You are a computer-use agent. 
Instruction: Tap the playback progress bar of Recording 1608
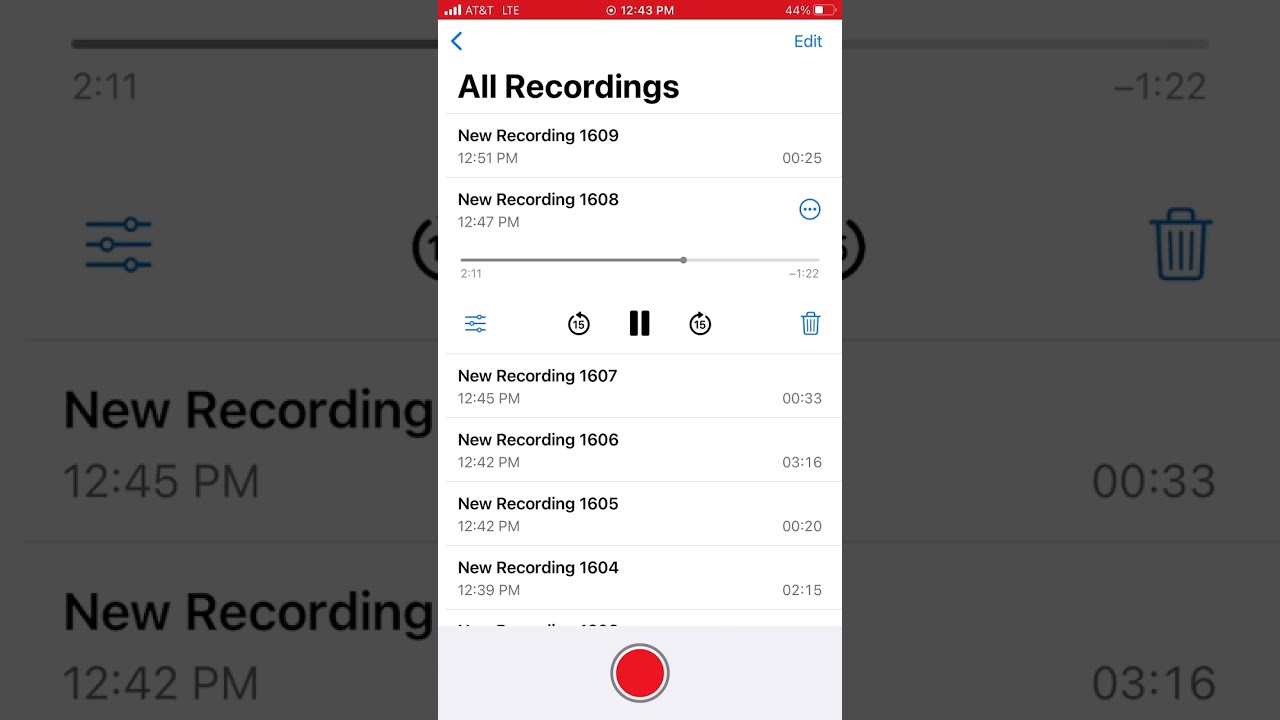coord(639,260)
